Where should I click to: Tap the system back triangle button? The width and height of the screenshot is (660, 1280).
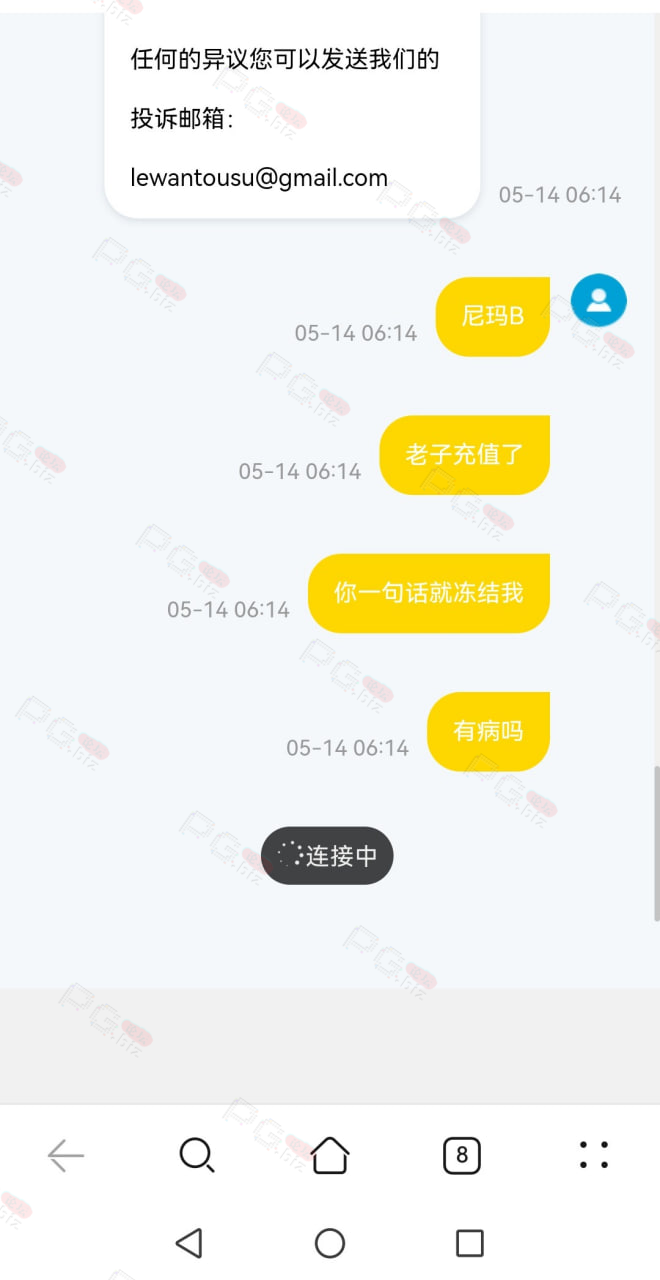click(x=189, y=1243)
